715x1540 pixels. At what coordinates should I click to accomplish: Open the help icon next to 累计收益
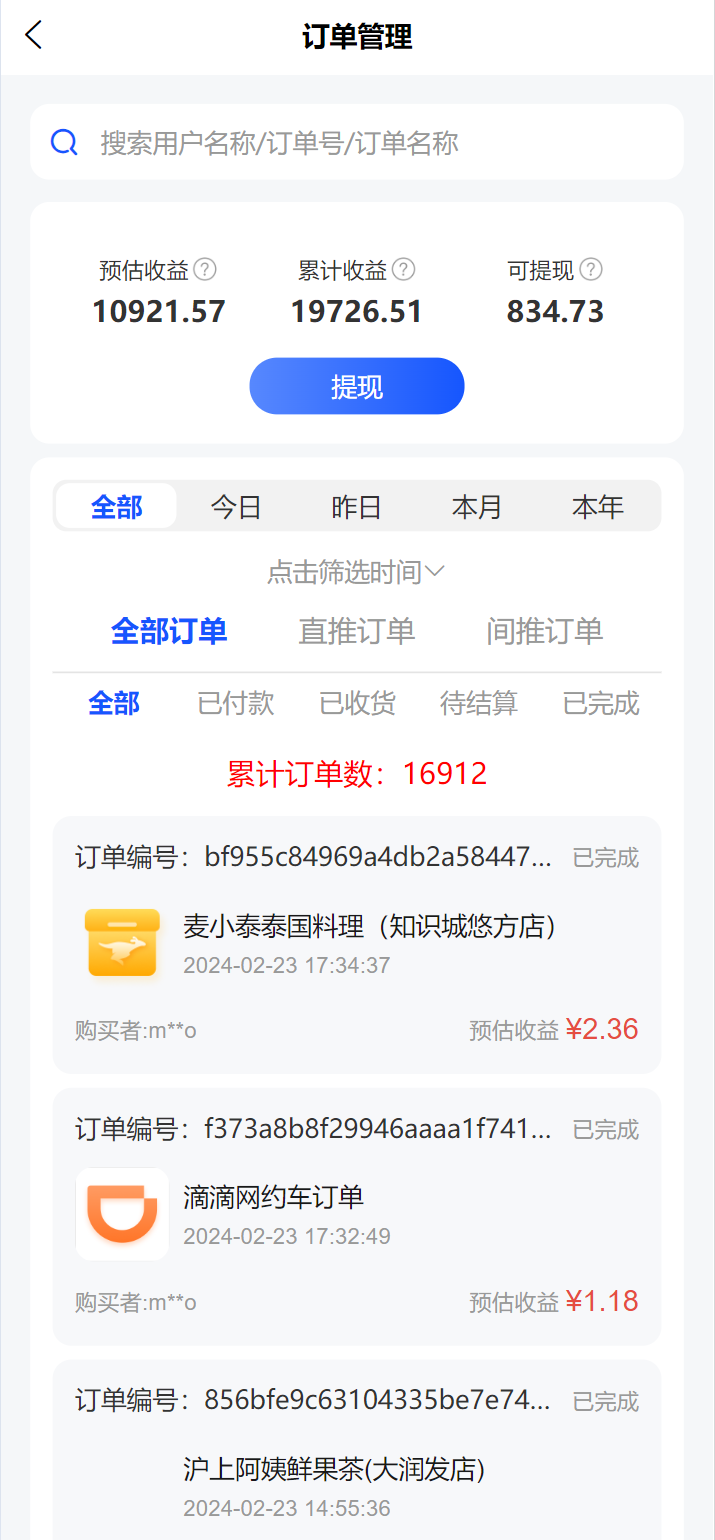[404, 269]
